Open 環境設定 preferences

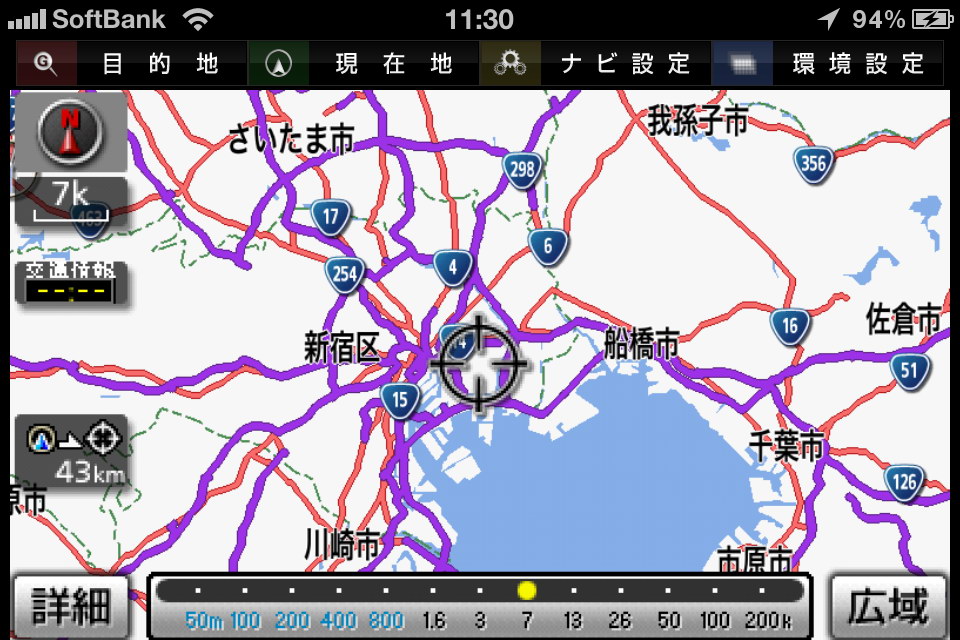point(828,65)
